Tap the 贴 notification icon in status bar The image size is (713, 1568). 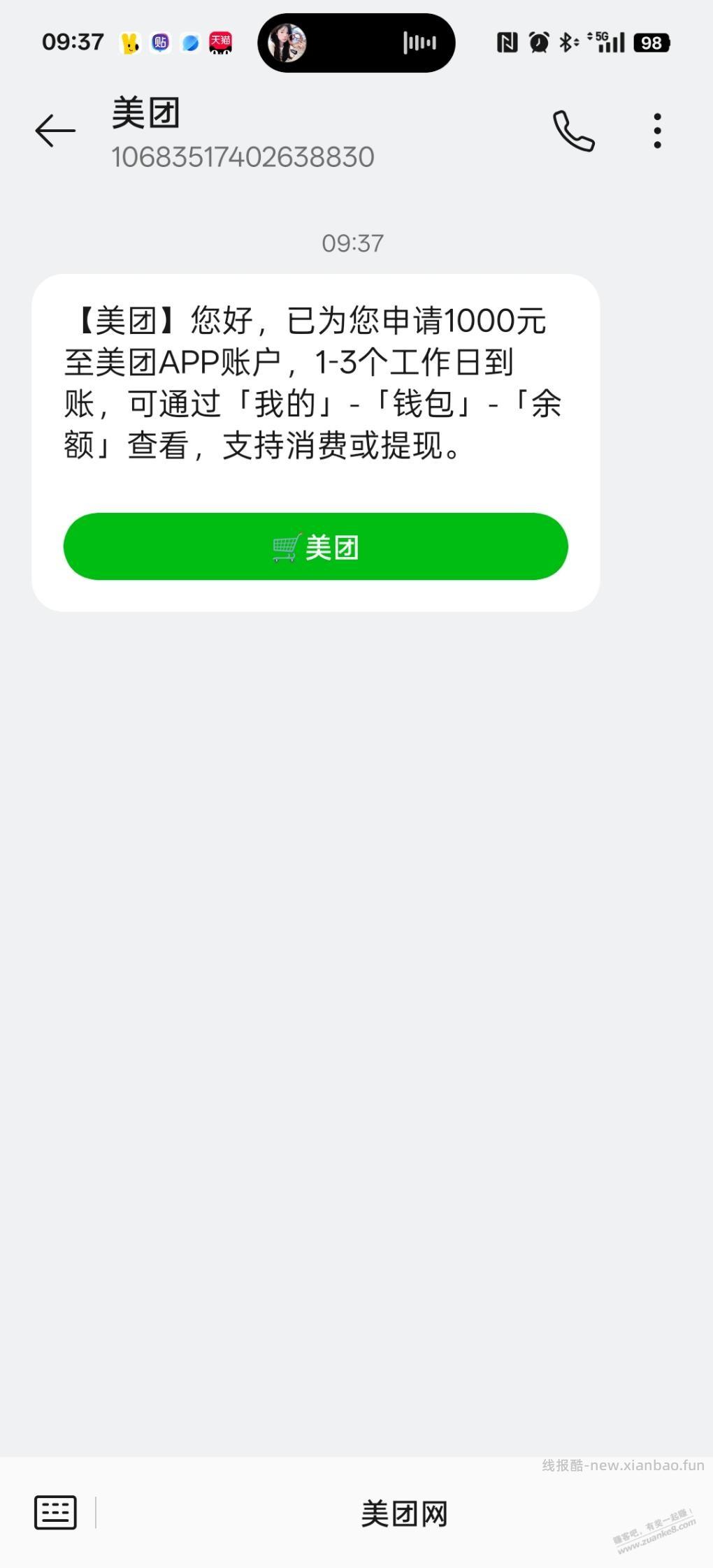tap(158, 42)
